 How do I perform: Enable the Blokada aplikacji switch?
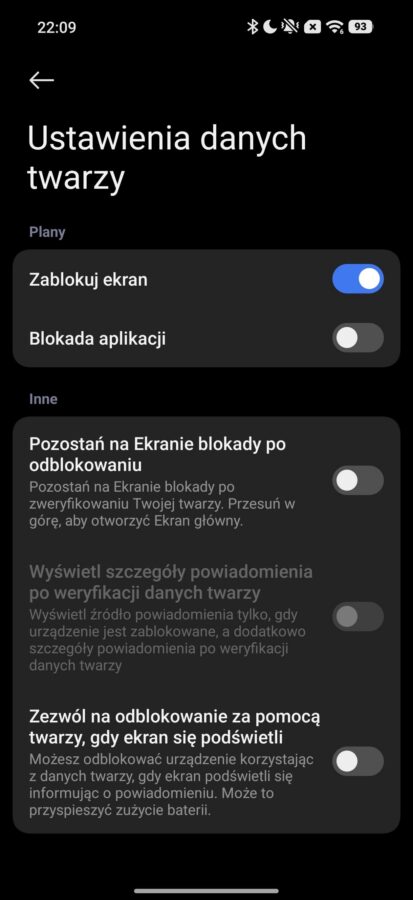pos(358,338)
